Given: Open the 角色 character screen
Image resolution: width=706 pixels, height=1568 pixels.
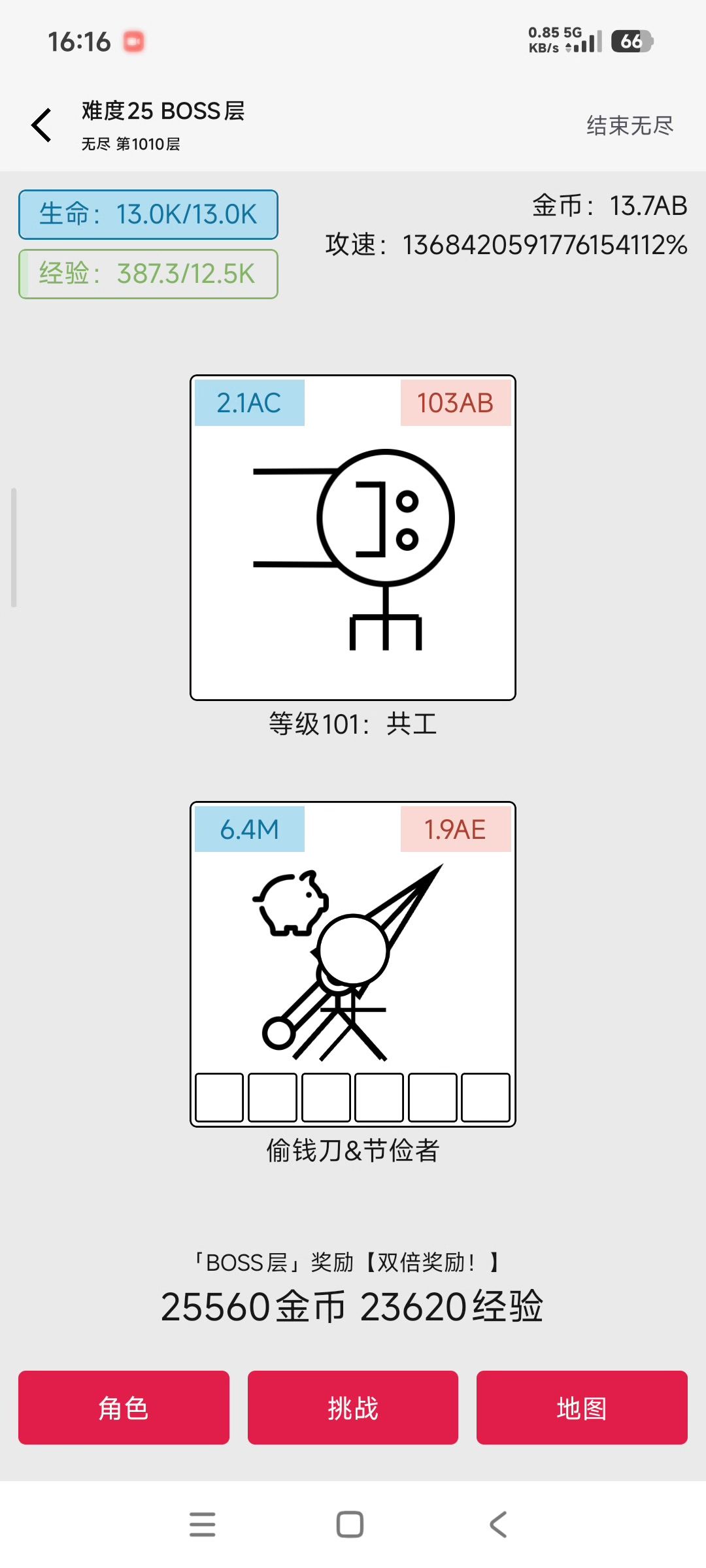Looking at the screenshot, I should (x=124, y=1407).
